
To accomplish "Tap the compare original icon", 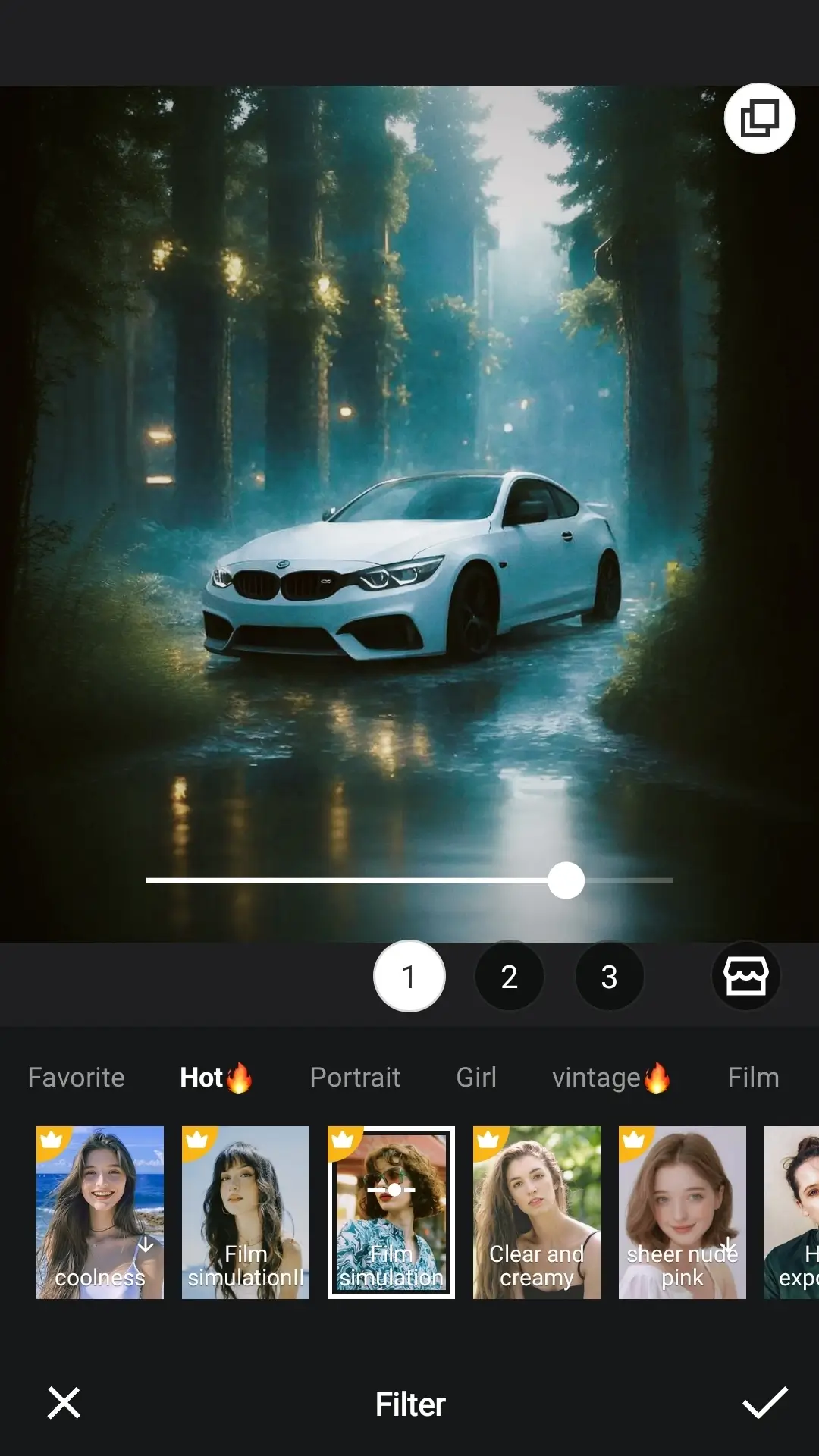I will [759, 118].
